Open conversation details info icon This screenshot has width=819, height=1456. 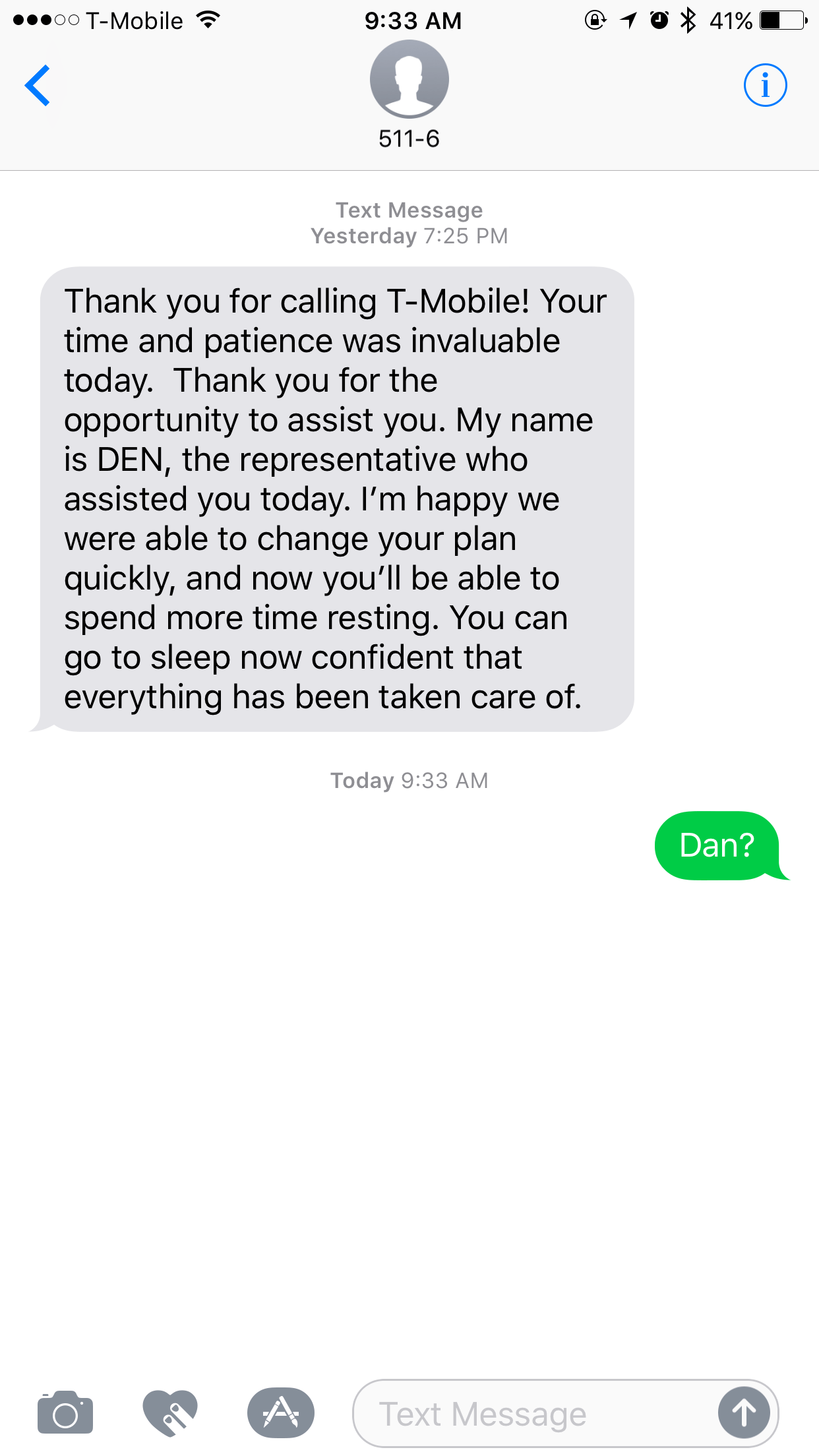pyautogui.click(x=765, y=86)
